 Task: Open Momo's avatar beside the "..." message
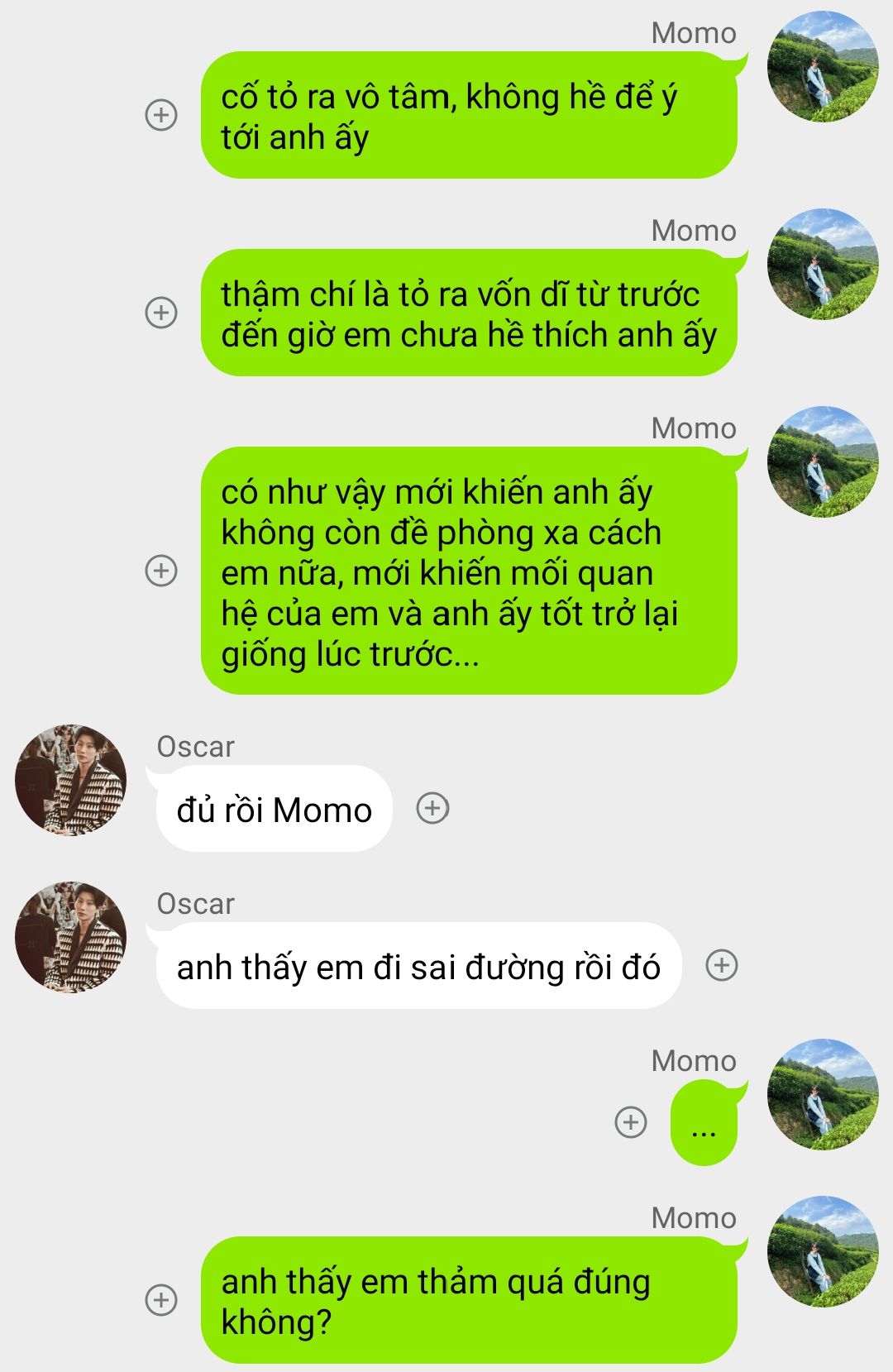tap(822, 1094)
